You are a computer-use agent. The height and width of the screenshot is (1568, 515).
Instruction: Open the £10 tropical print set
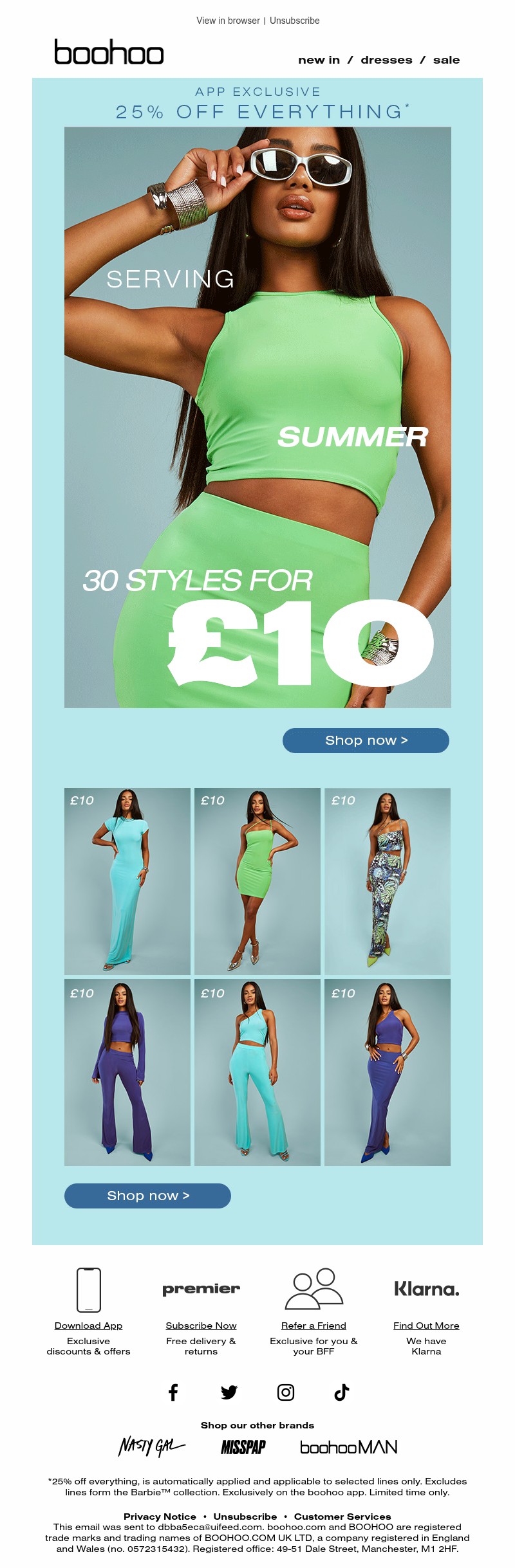388,880
